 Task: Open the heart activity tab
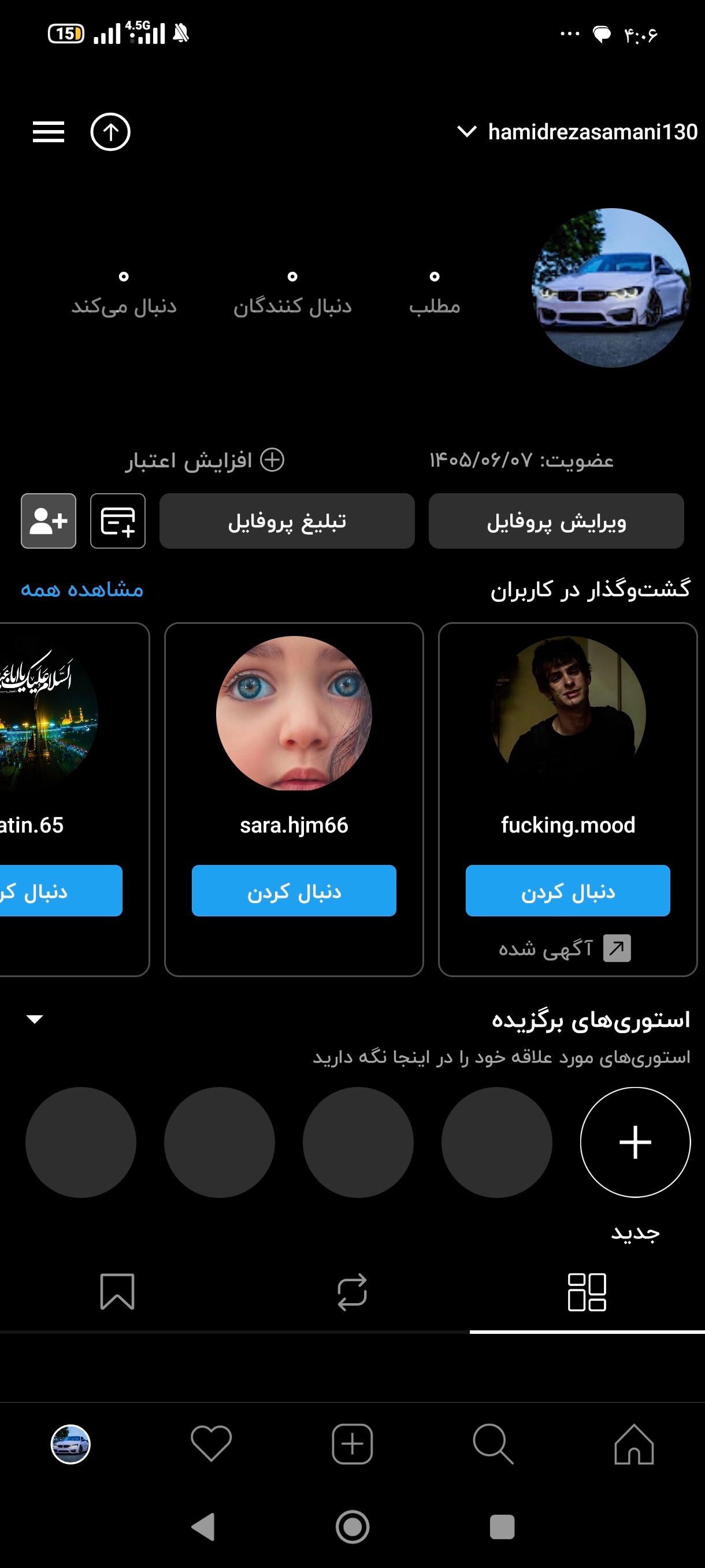[211, 1444]
